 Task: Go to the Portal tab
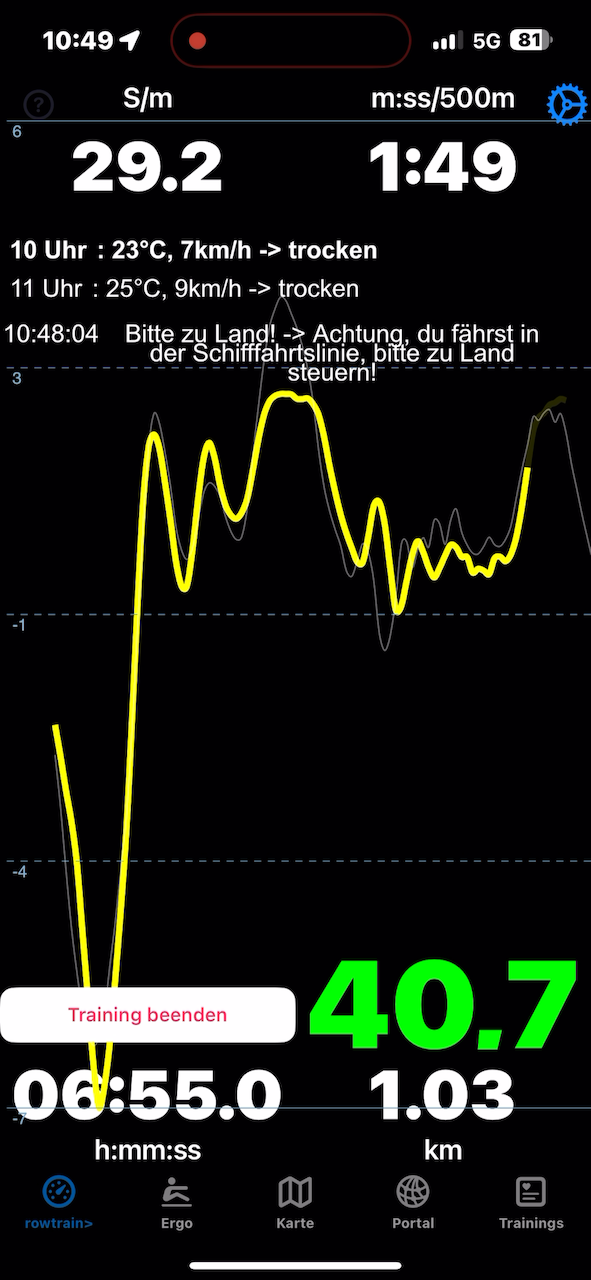coord(413,1203)
